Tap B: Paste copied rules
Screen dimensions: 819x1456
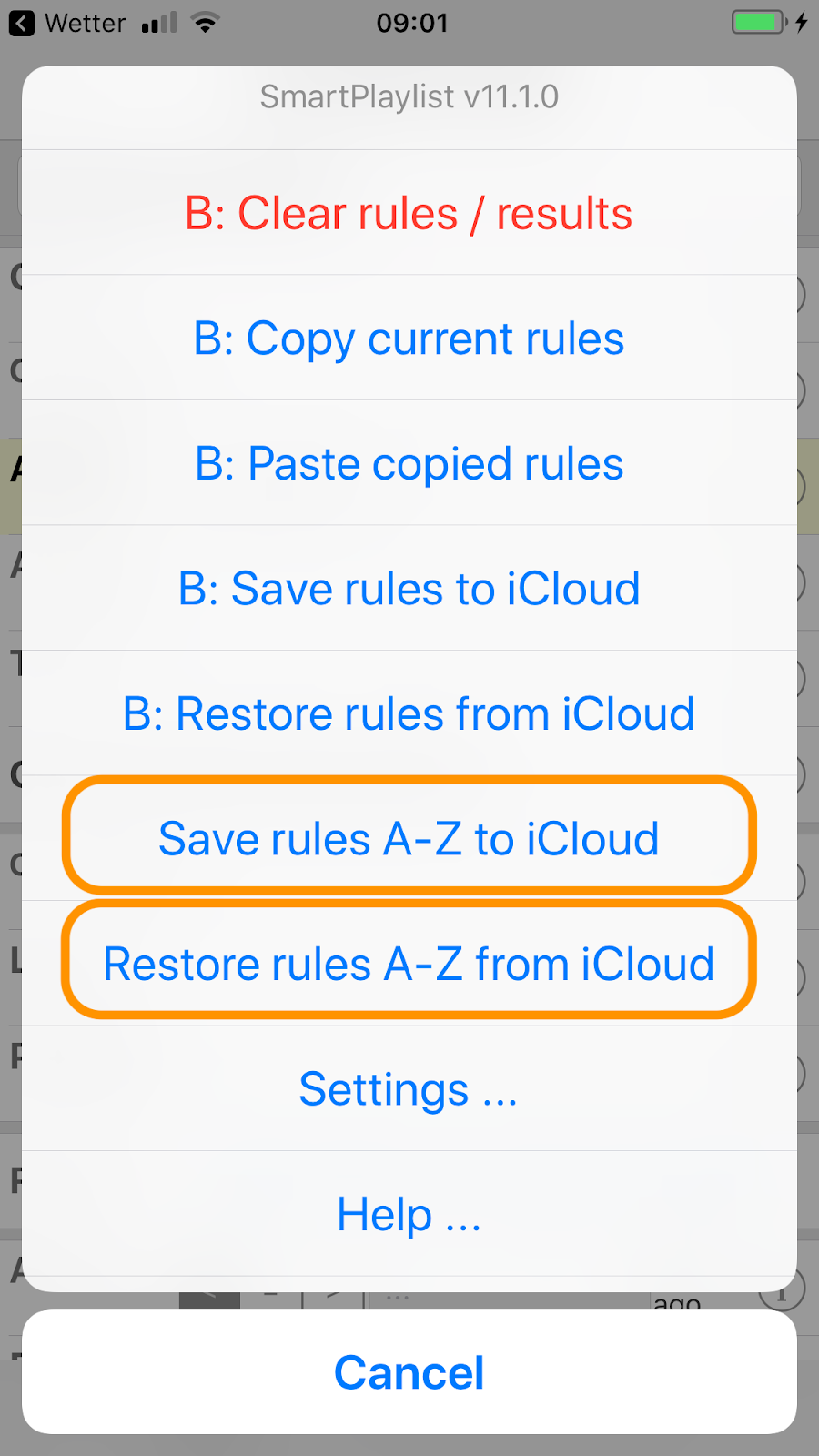click(x=409, y=463)
